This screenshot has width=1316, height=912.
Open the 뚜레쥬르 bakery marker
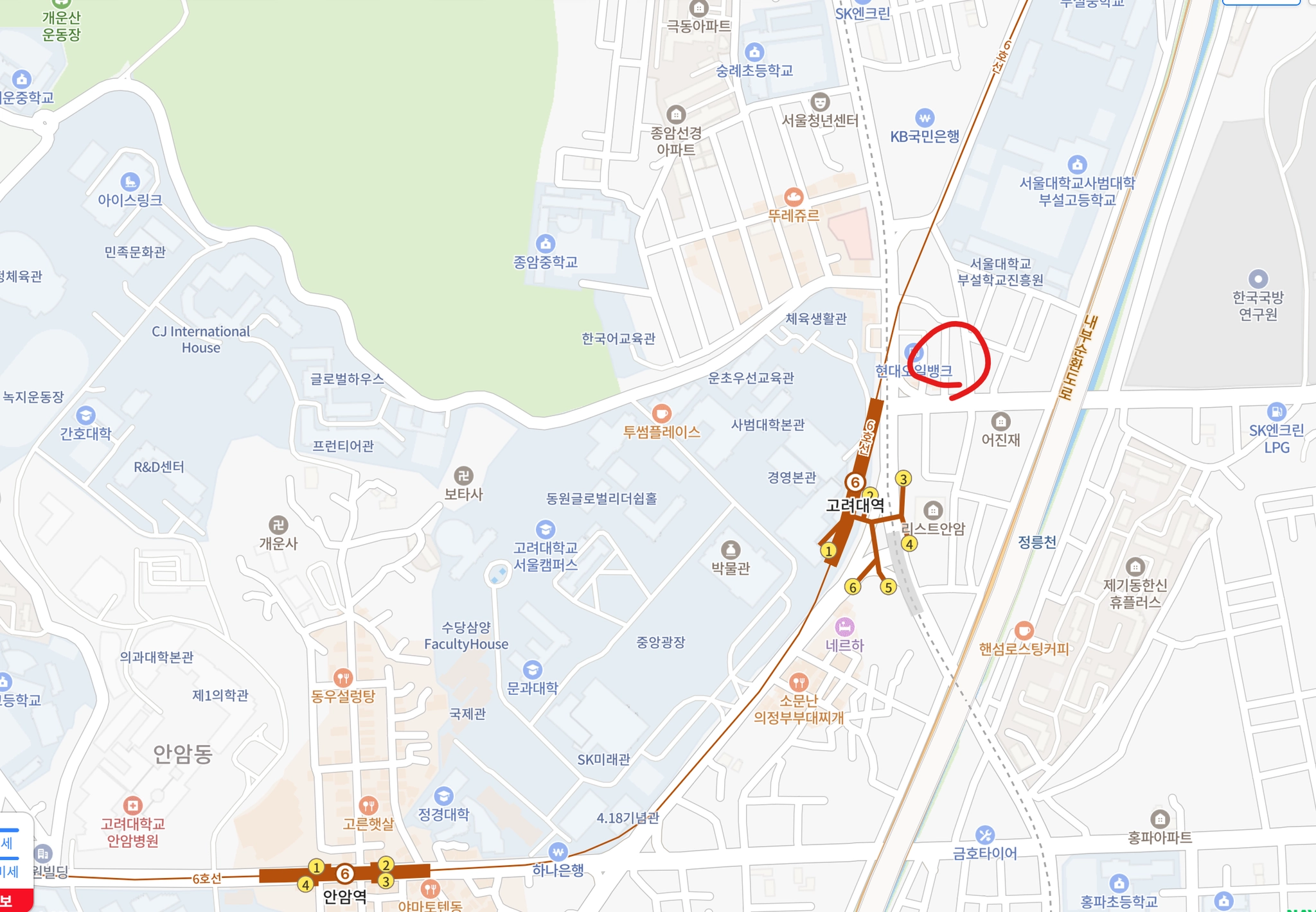[x=794, y=197]
